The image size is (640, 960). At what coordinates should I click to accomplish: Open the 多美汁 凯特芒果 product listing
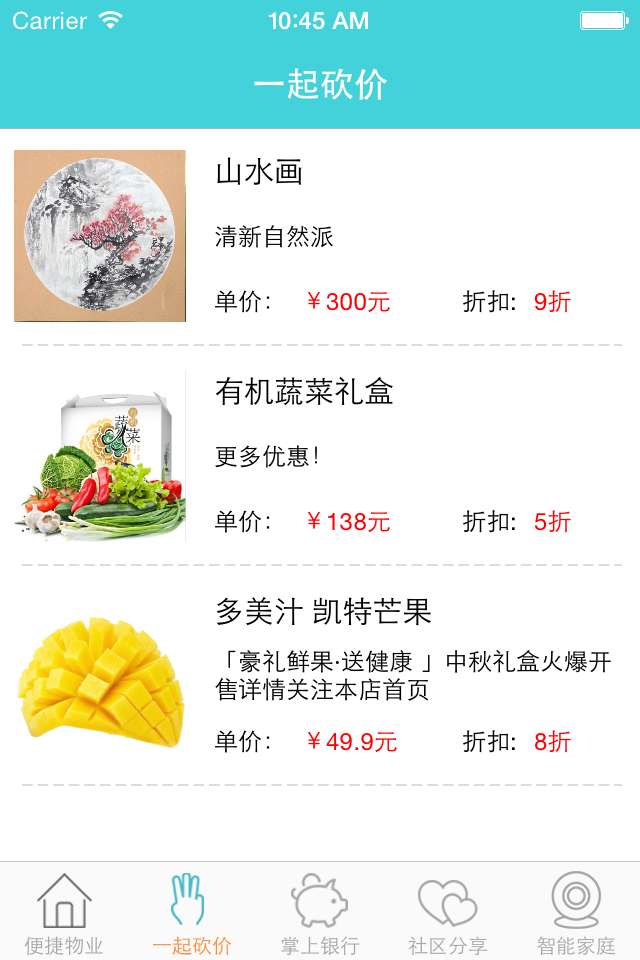click(320, 676)
